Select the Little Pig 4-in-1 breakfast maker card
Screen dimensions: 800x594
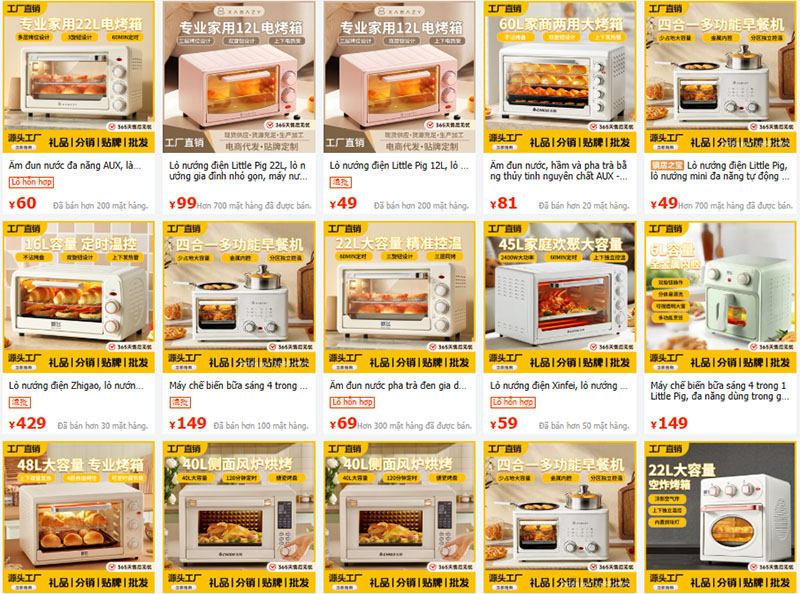[x=718, y=298]
